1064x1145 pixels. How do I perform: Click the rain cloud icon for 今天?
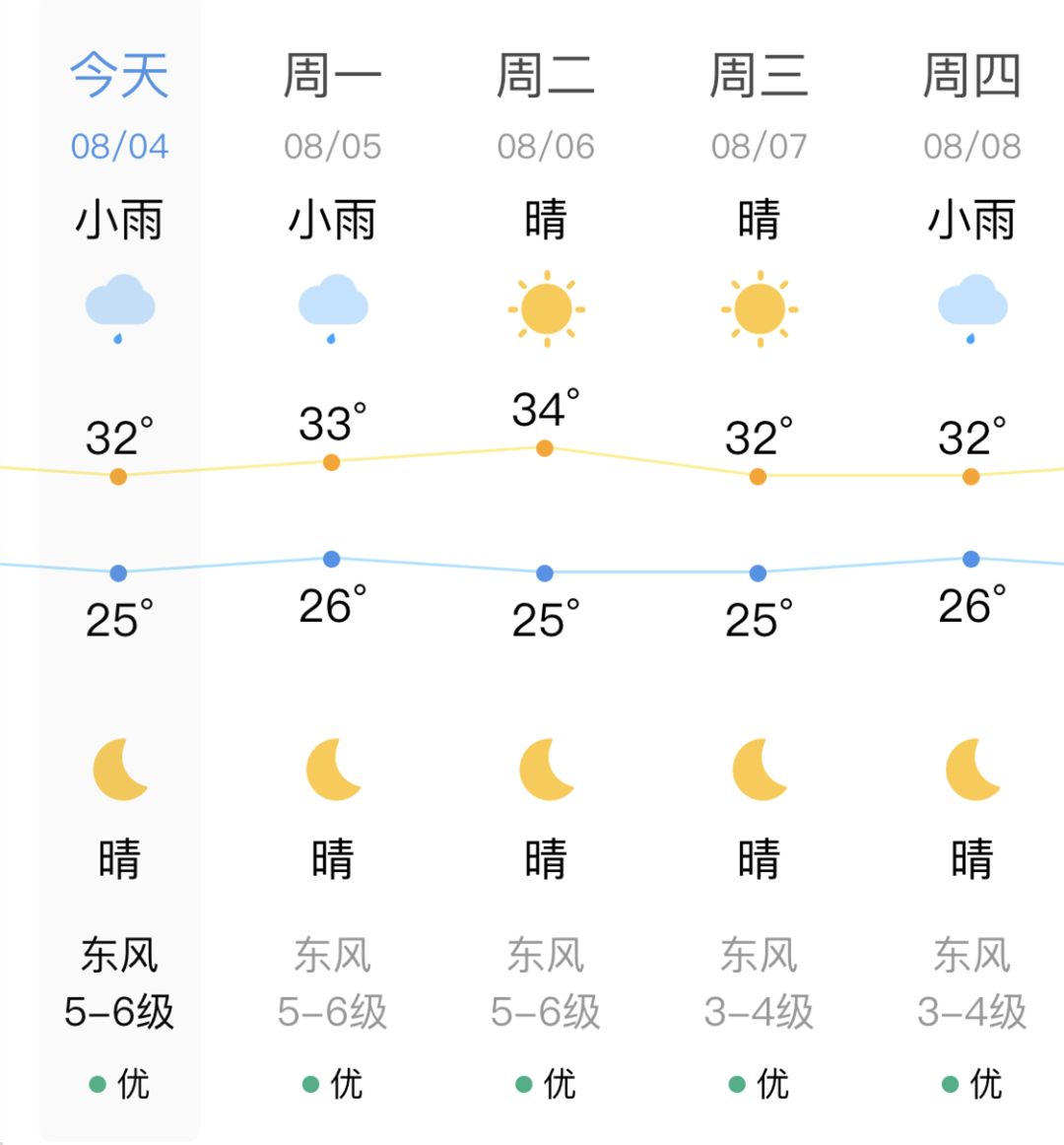(x=119, y=306)
